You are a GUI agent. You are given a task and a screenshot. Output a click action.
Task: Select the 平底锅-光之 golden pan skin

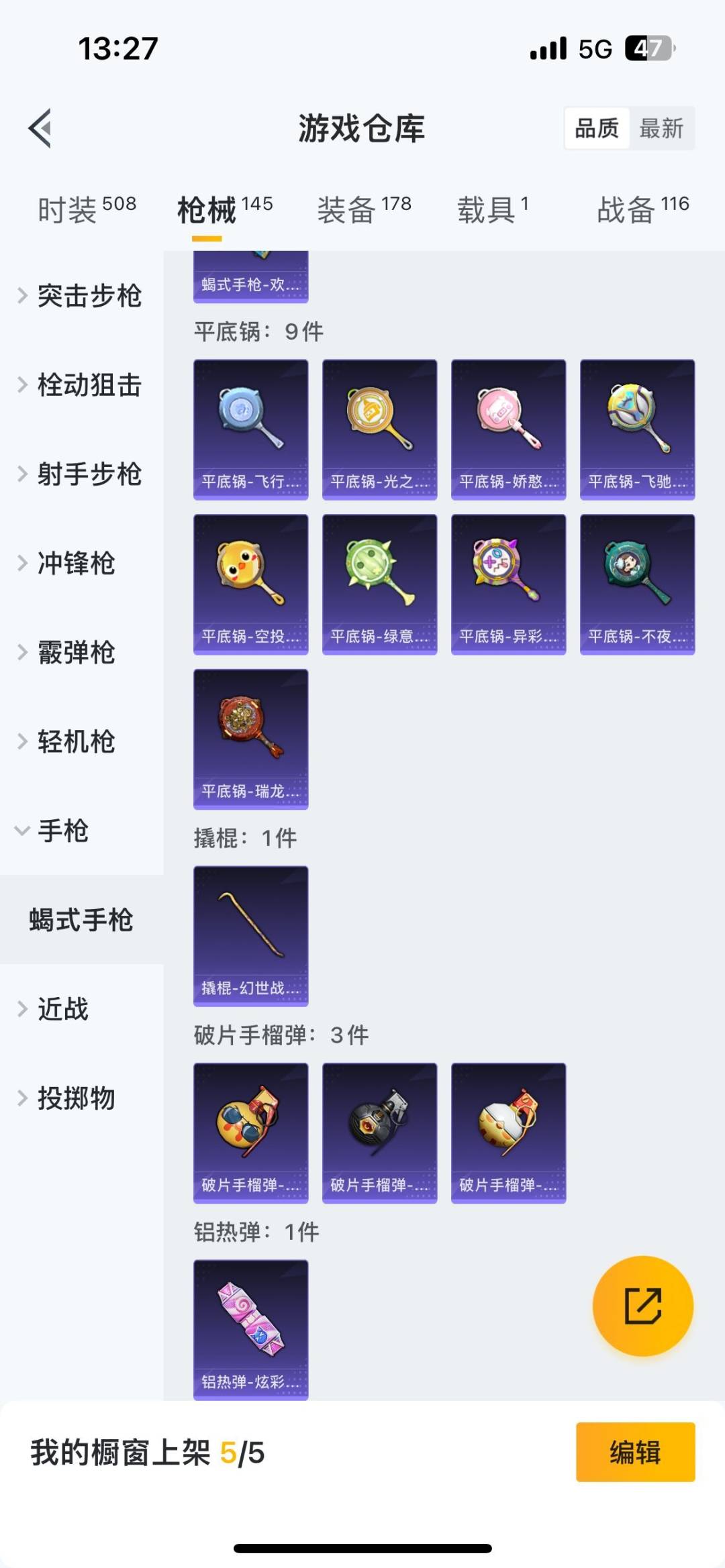click(379, 429)
